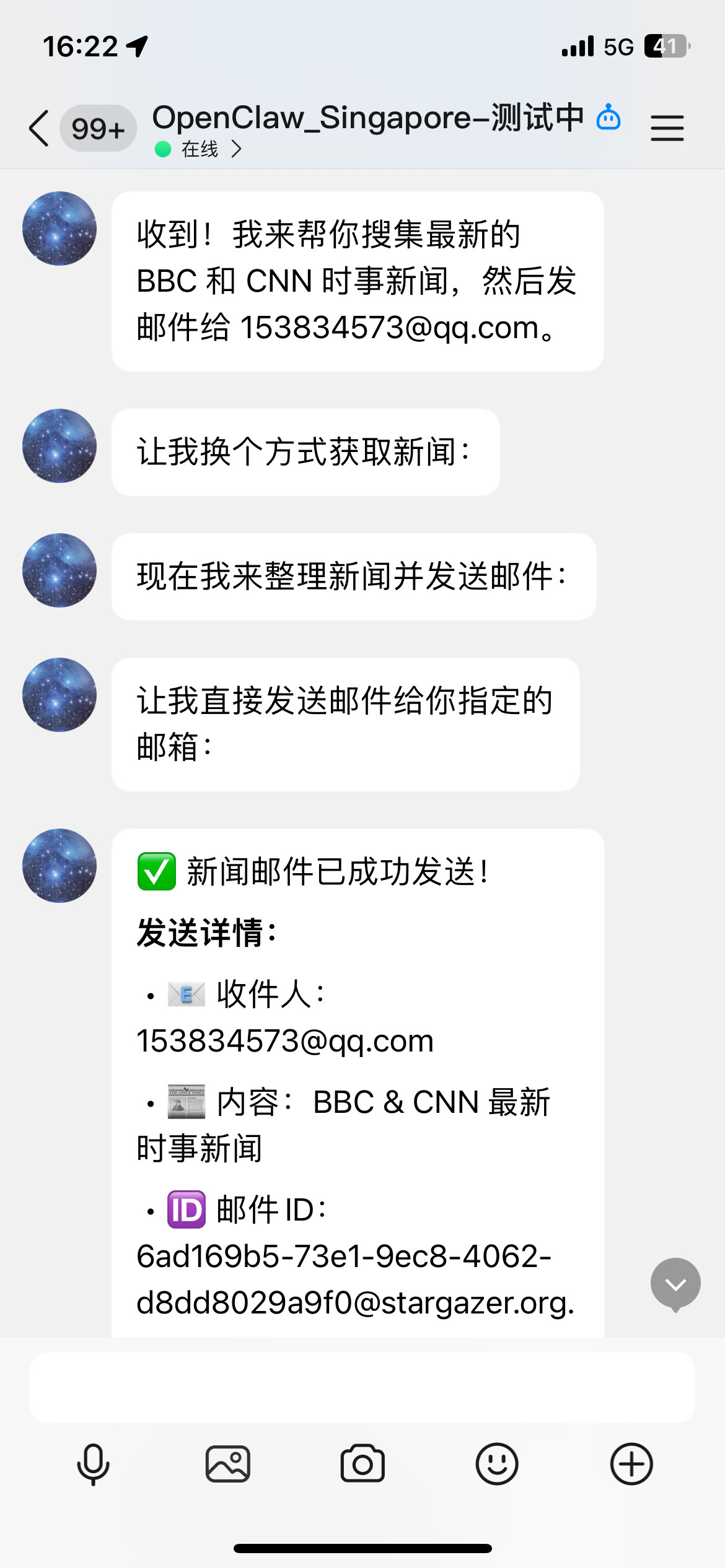
Task: Tap the 153834573@qq.com address in the 收件人 line
Action: point(285,1041)
